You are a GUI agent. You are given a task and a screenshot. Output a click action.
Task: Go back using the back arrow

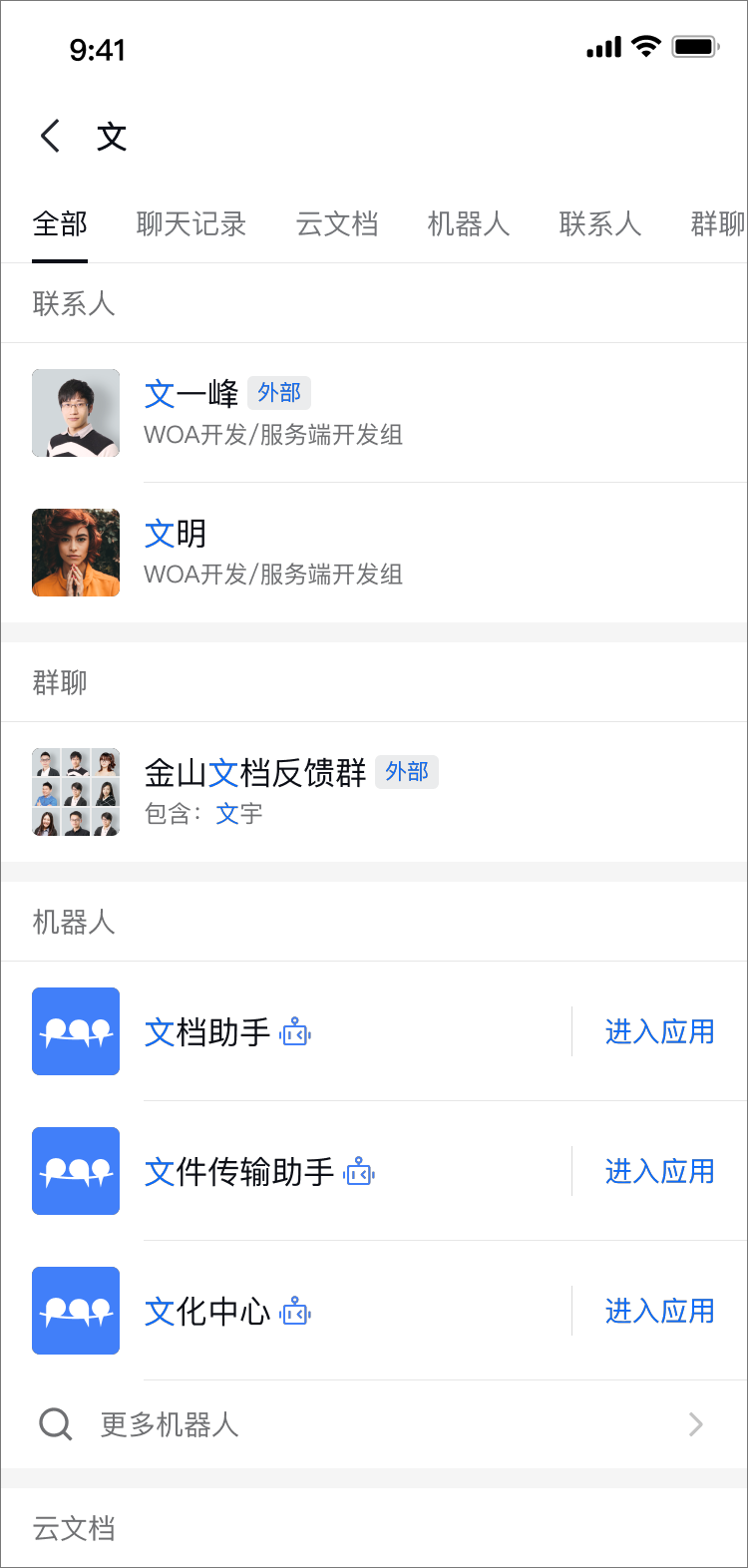(50, 136)
